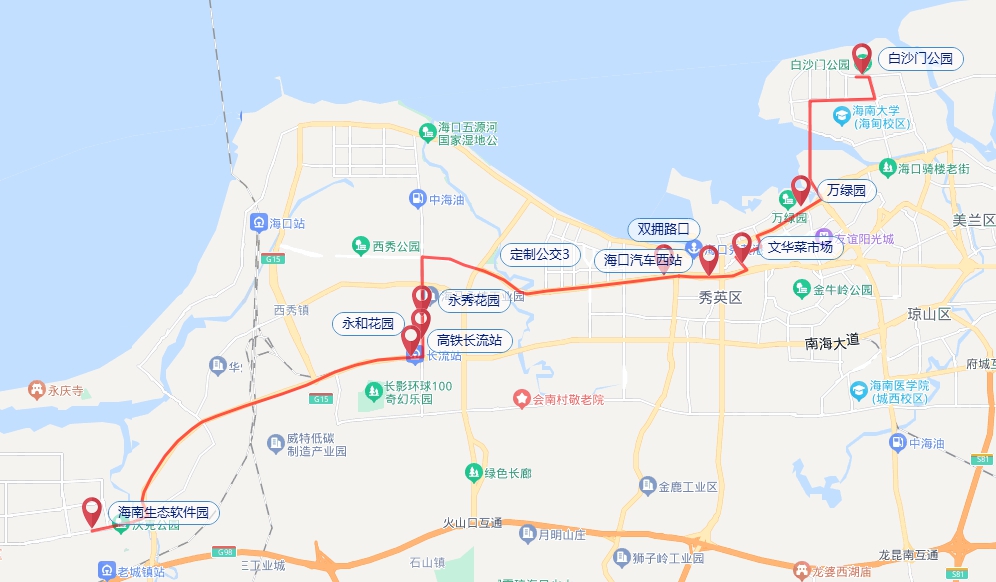The height and width of the screenshot is (582, 996).
Task: Tap the 海口汽车西站 stop marker
Action: [x=709, y=257]
